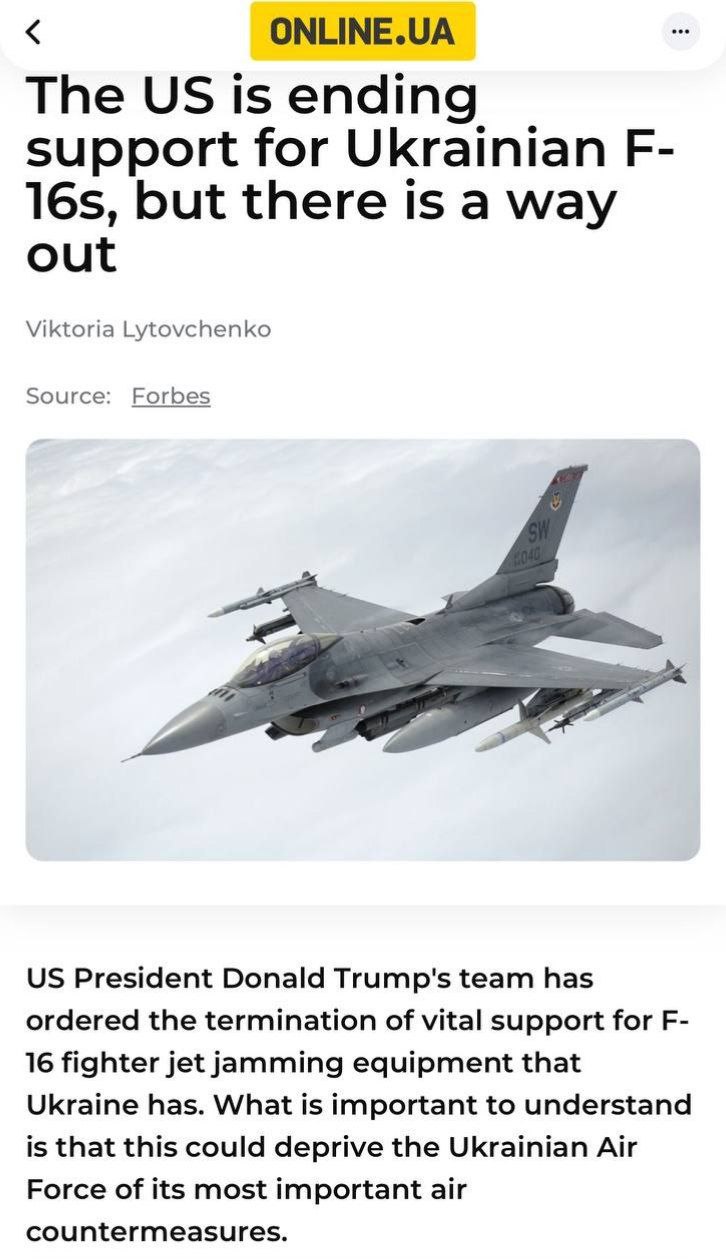Screen dimensions: 726x1259
Task: Tap the ONLINE.UA header logo button
Action: (x=362, y=32)
